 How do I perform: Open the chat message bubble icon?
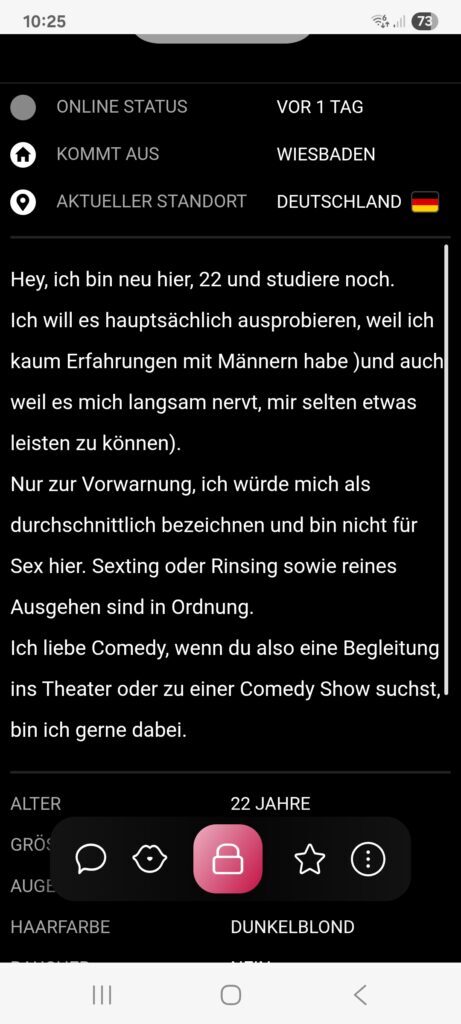(x=91, y=859)
